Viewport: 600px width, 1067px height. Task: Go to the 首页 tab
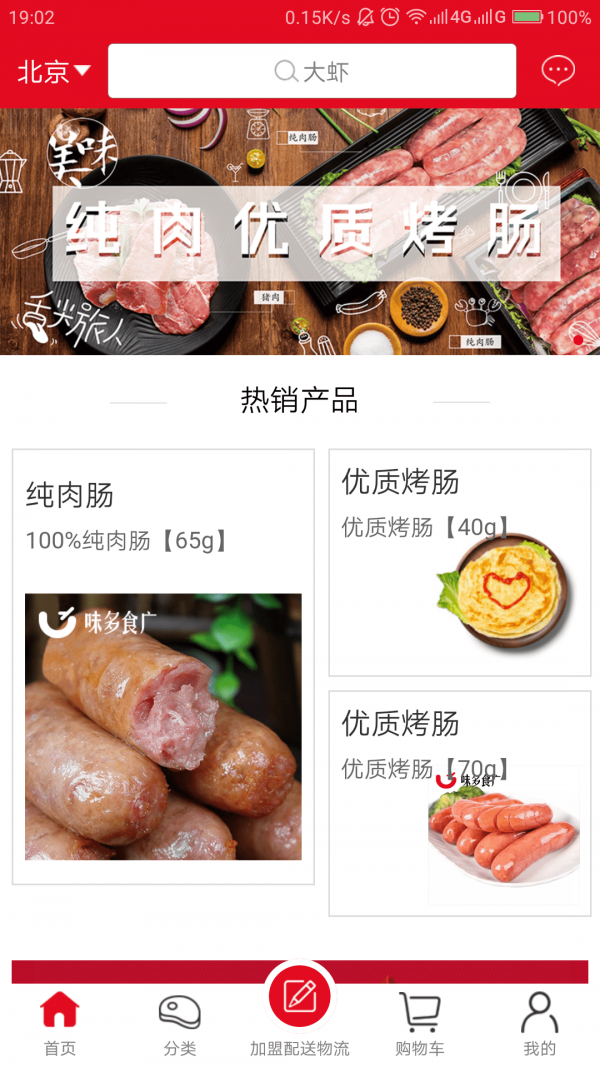tap(60, 1024)
